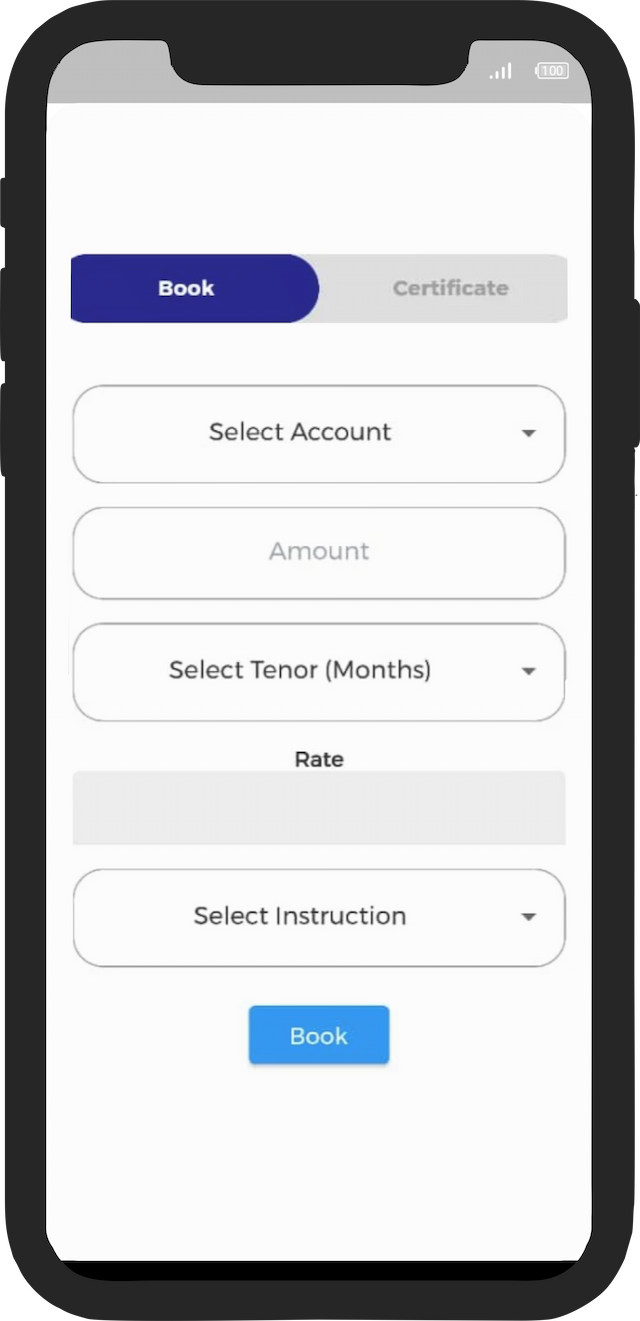Tap the blue Book button
The image size is (640, 1321).
(x=318, y=1035)
